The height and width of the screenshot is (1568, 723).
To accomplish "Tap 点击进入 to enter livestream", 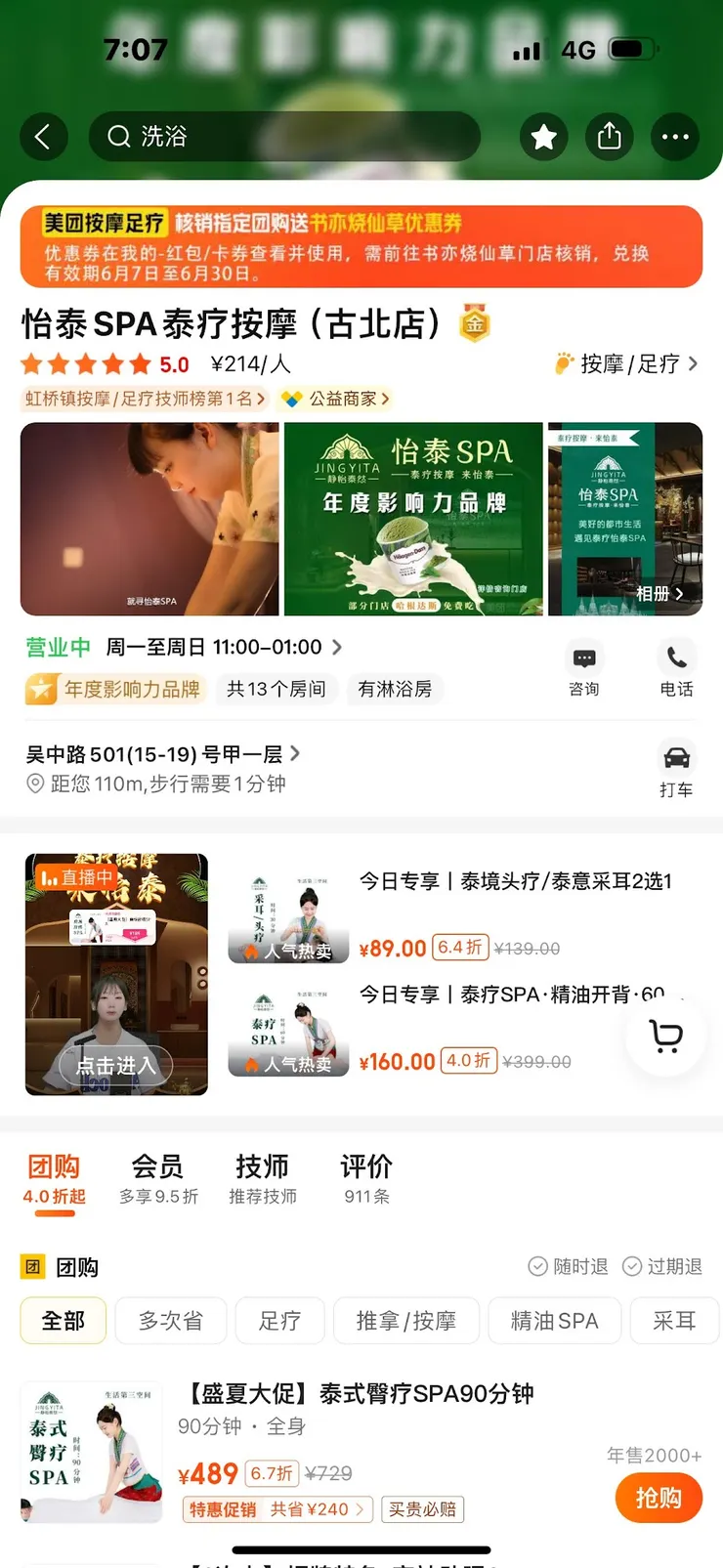I will click(x=115, y=1066).
